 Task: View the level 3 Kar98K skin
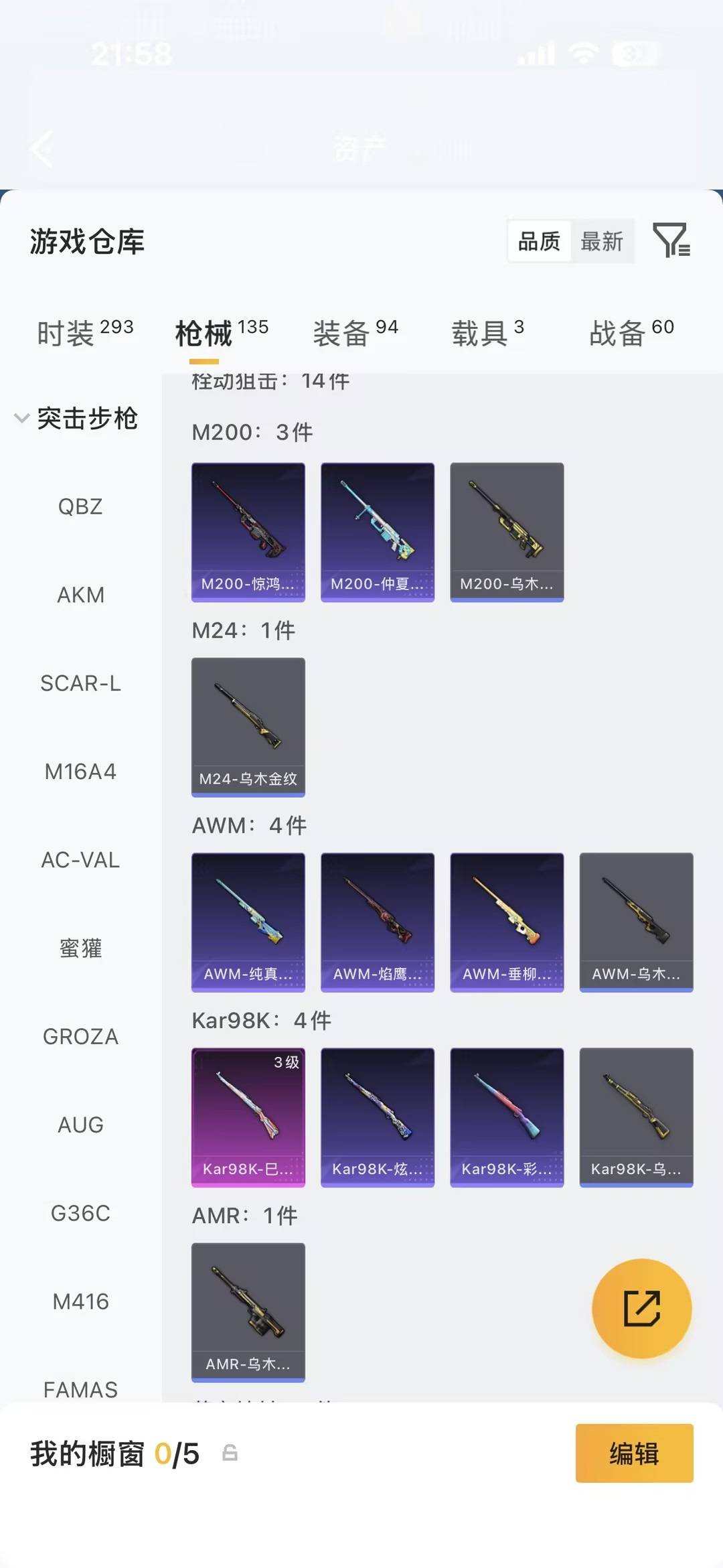(248, 1117)
